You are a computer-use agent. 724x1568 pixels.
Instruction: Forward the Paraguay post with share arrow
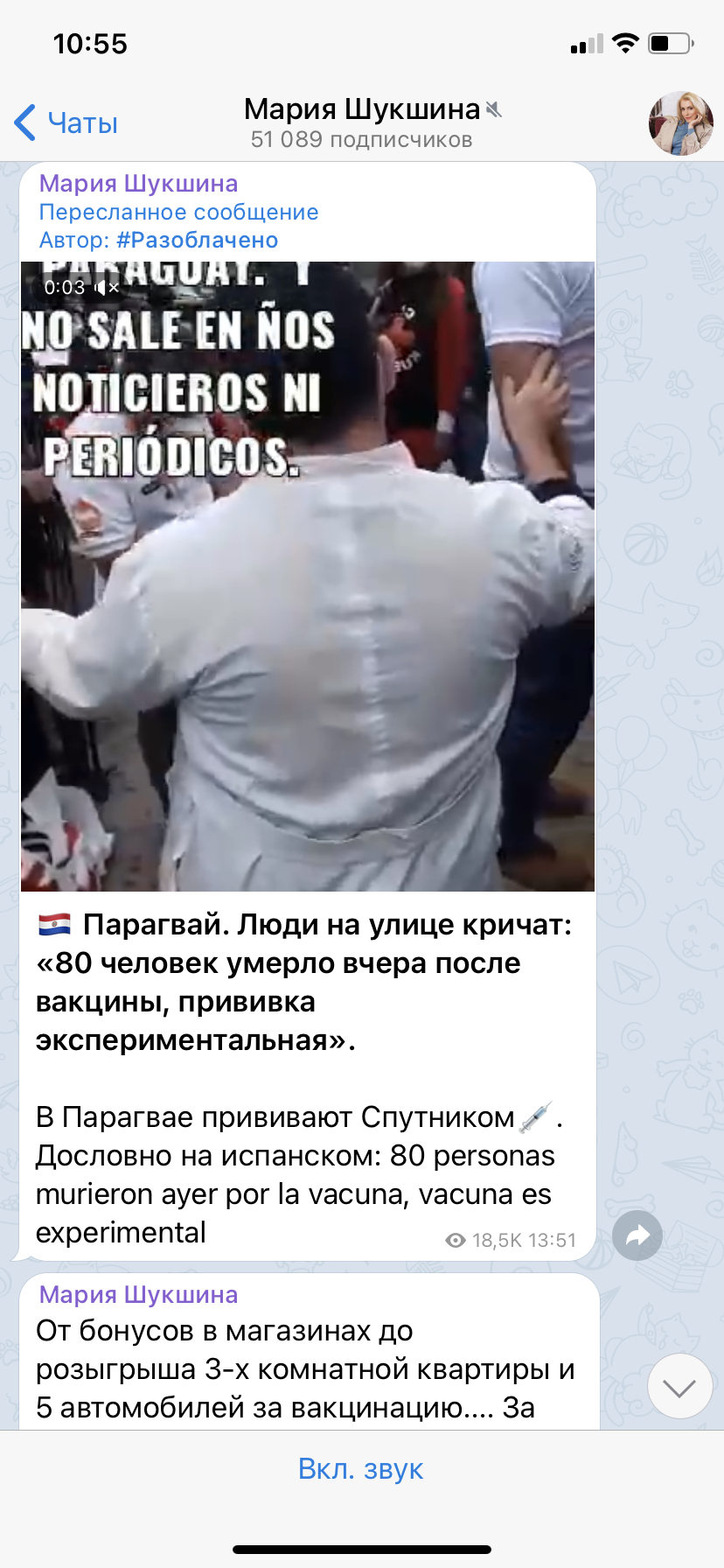637,1235
